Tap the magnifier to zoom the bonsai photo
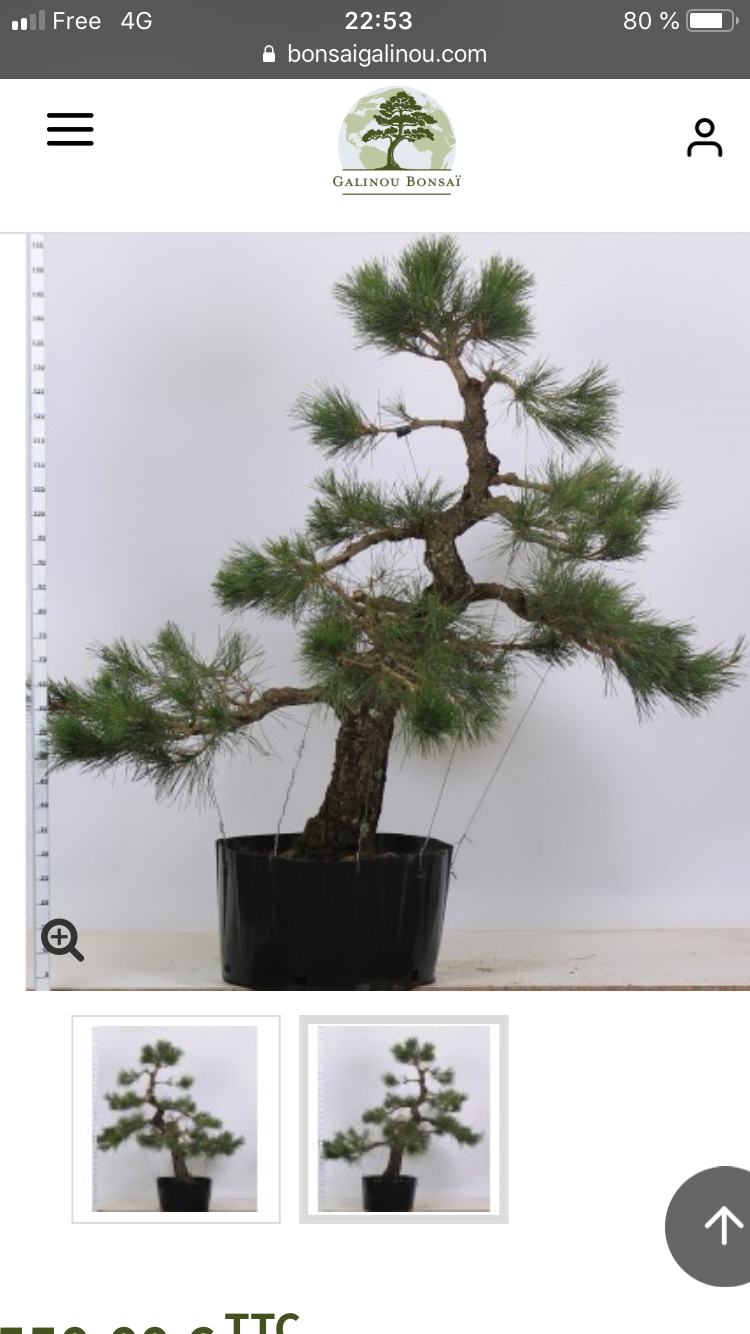 [x=62, y=939]
